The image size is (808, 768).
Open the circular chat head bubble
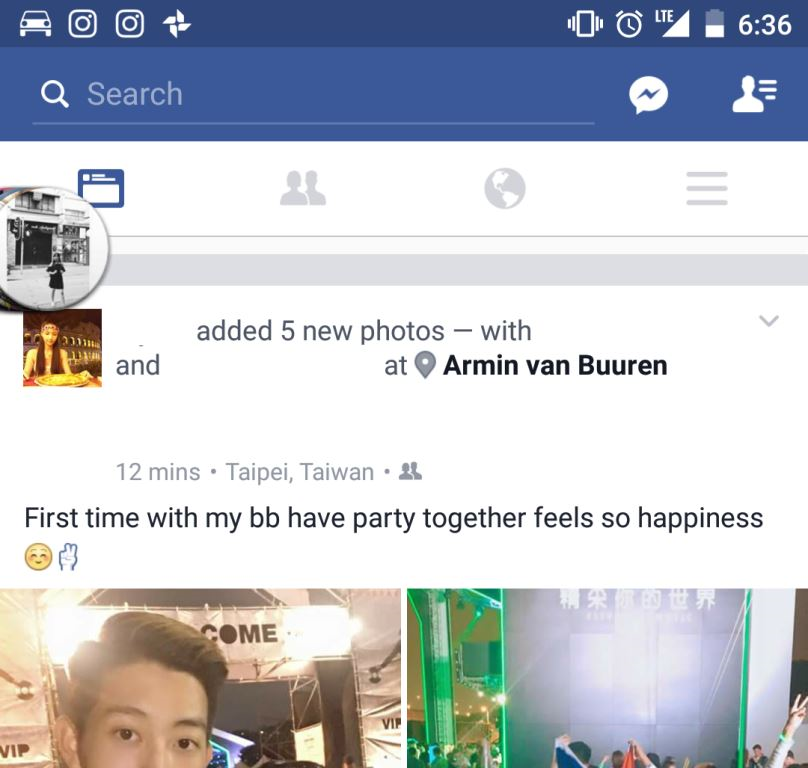pyautogui.click(x=52, y=246)
